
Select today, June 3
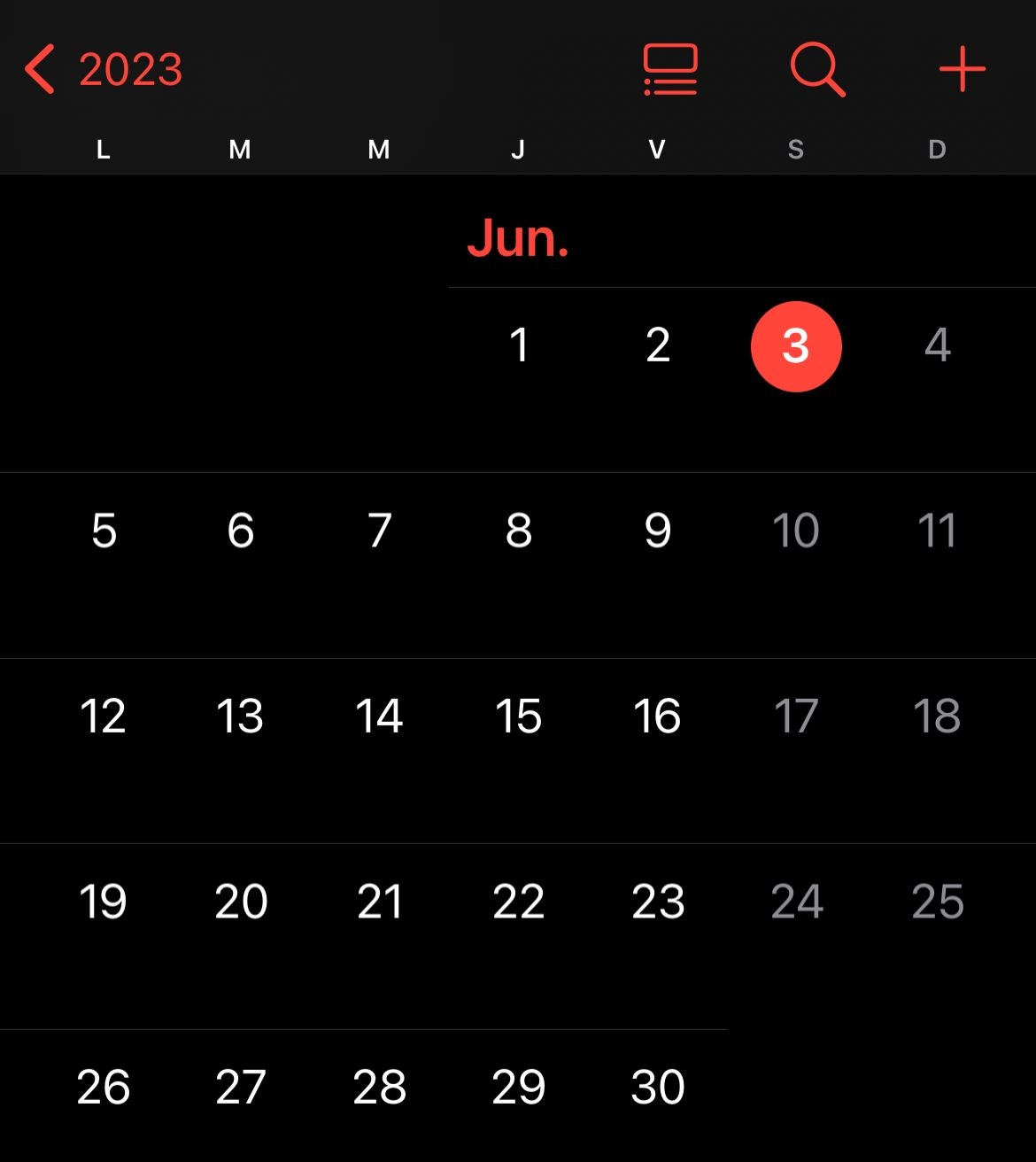coord(795,346)
